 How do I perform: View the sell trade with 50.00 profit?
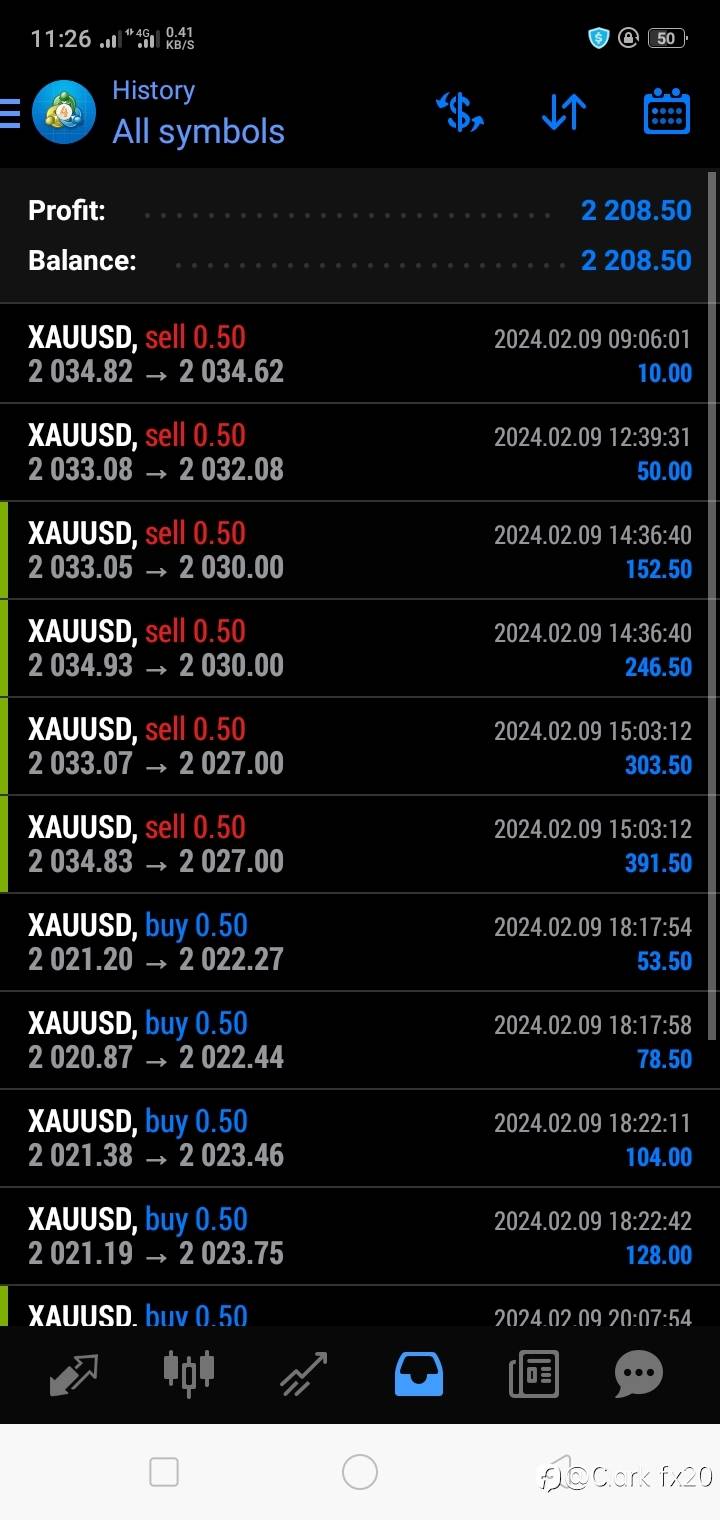coord(360,452)
